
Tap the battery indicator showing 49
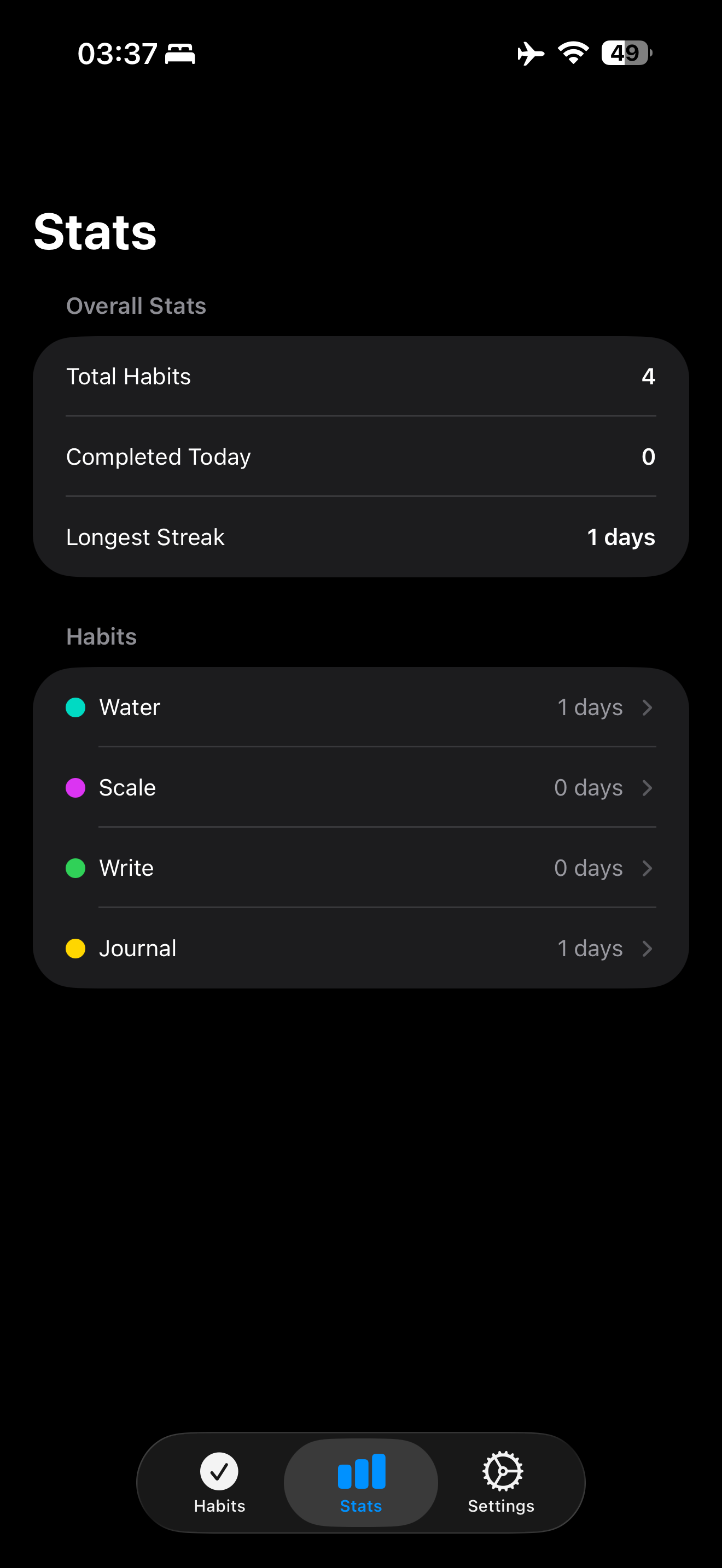click(x=624, y=53)
